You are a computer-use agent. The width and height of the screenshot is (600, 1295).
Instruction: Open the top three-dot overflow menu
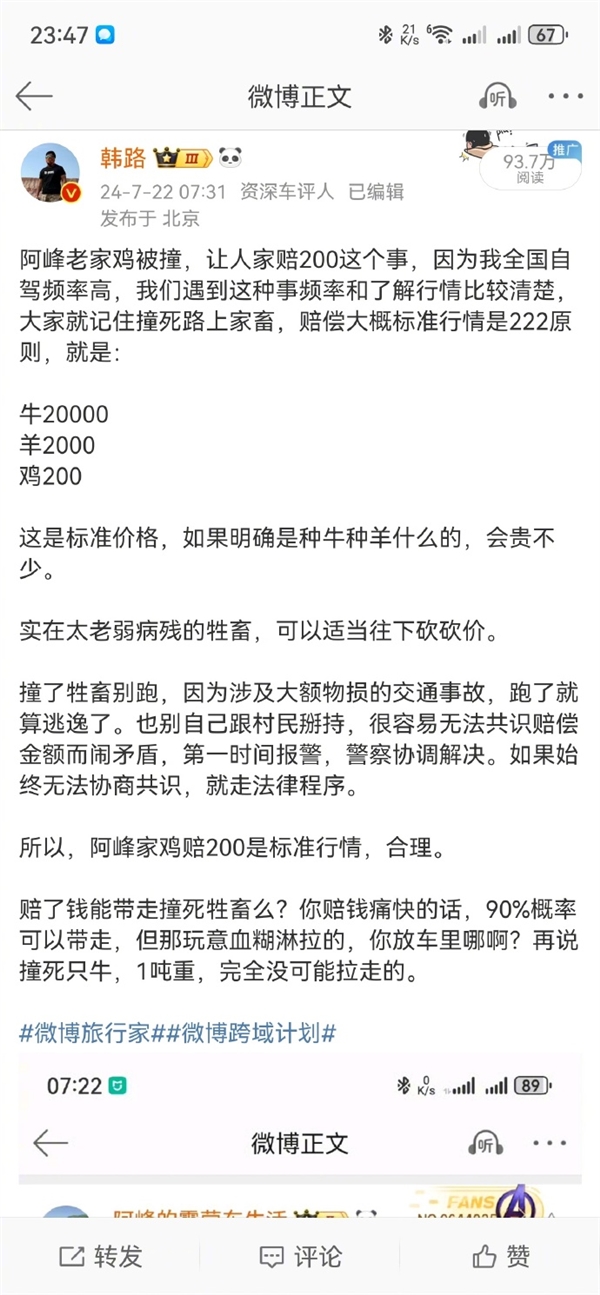[x=565, y=97]
